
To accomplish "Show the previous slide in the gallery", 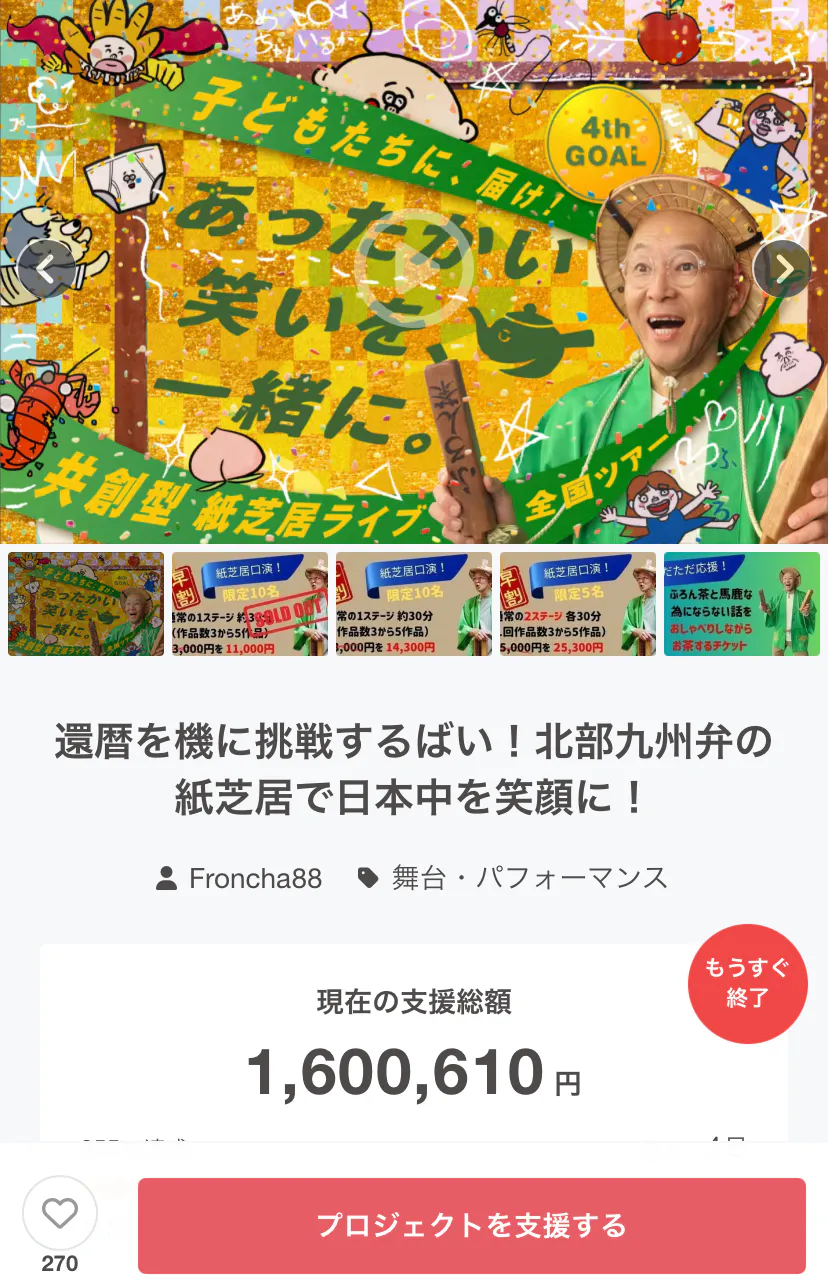I will click(46, 268).
